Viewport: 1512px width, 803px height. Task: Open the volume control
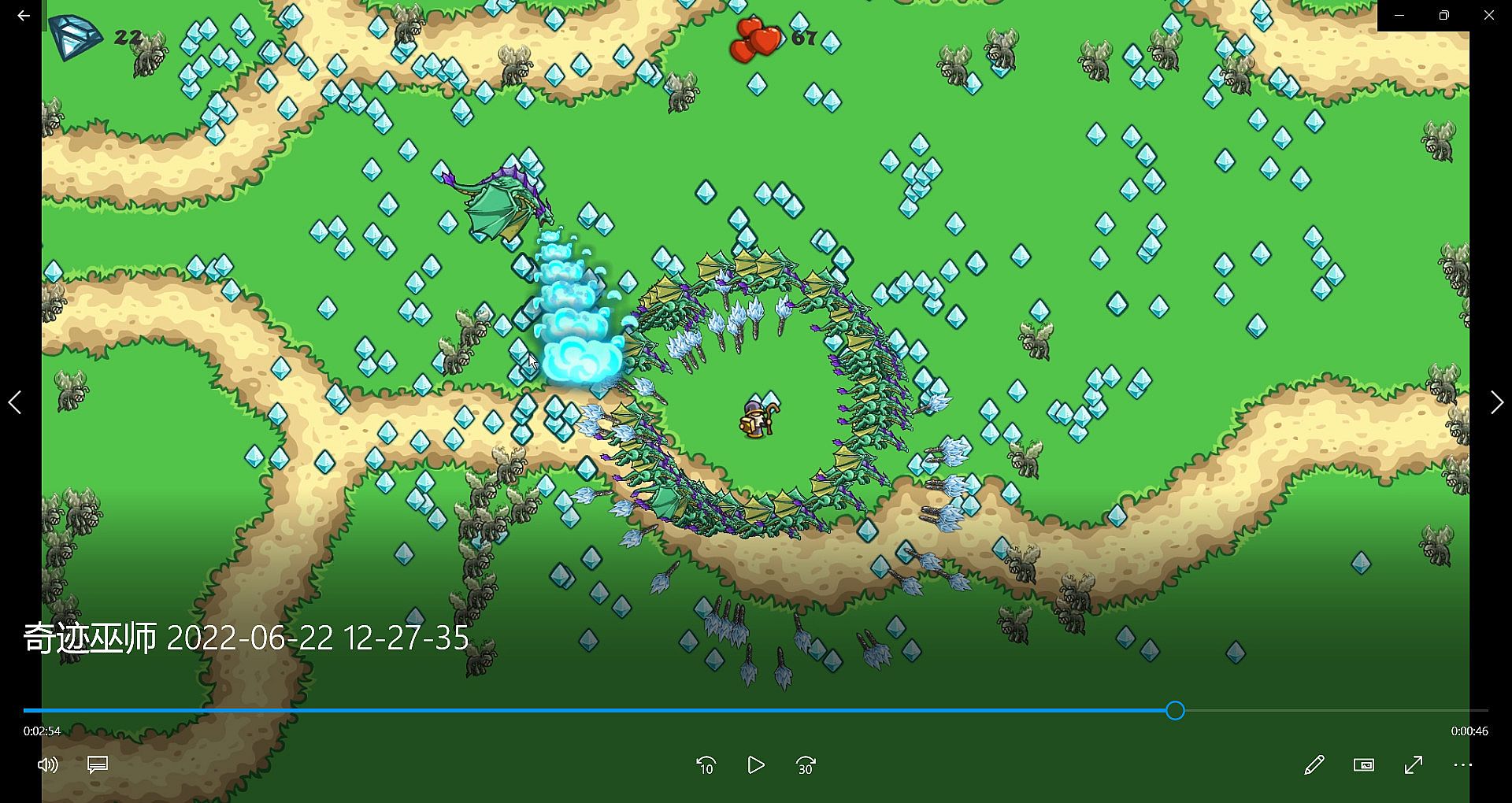pos(48,765)
